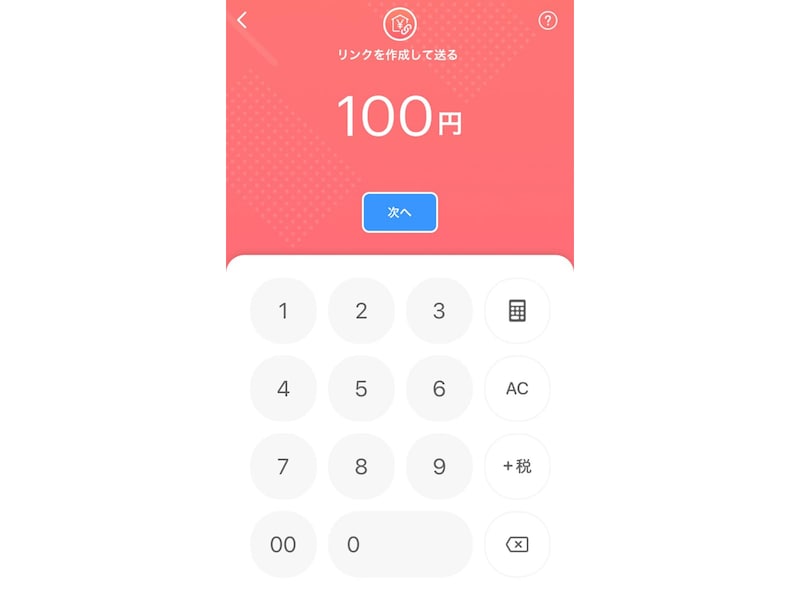Image resolution: width=800 pixels, height=600 pixels.
Task: Open the help question mark icon
Action: (x=548, y=20)
